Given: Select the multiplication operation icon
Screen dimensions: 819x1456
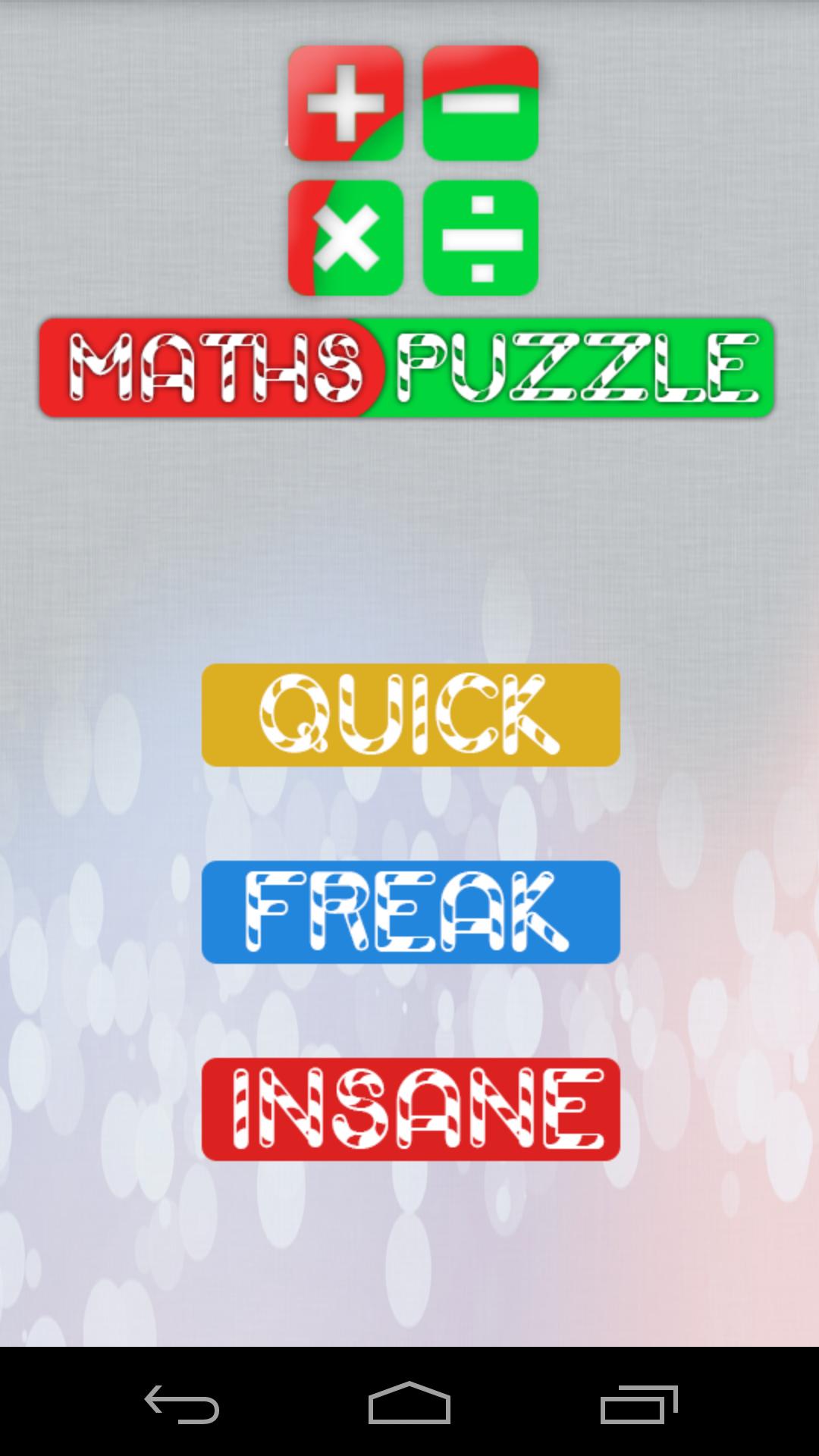Looking at the screenshot, I should 345,237.
